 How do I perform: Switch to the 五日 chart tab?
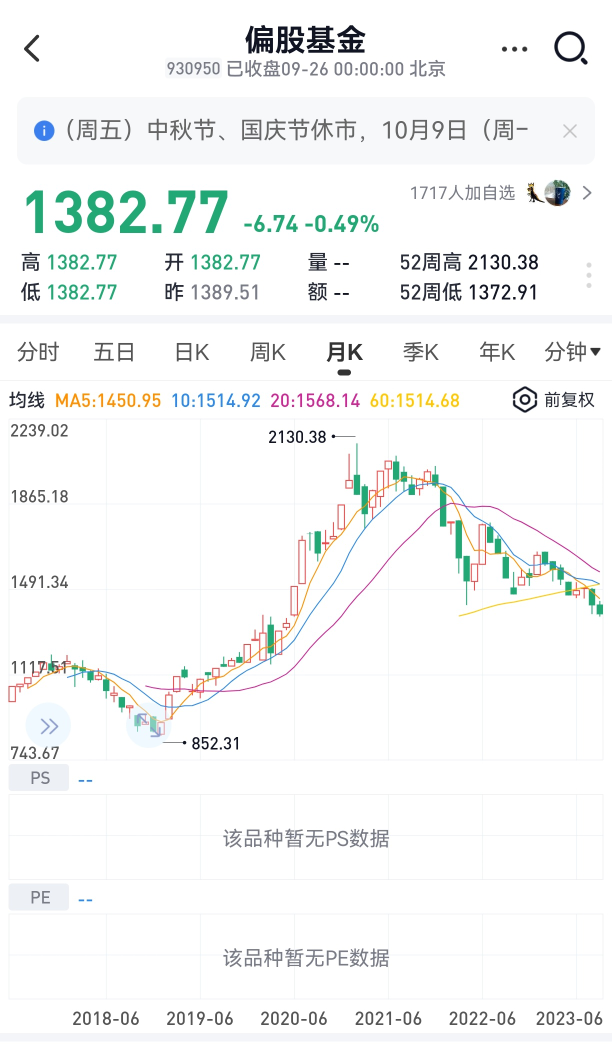tap(114, 352)
